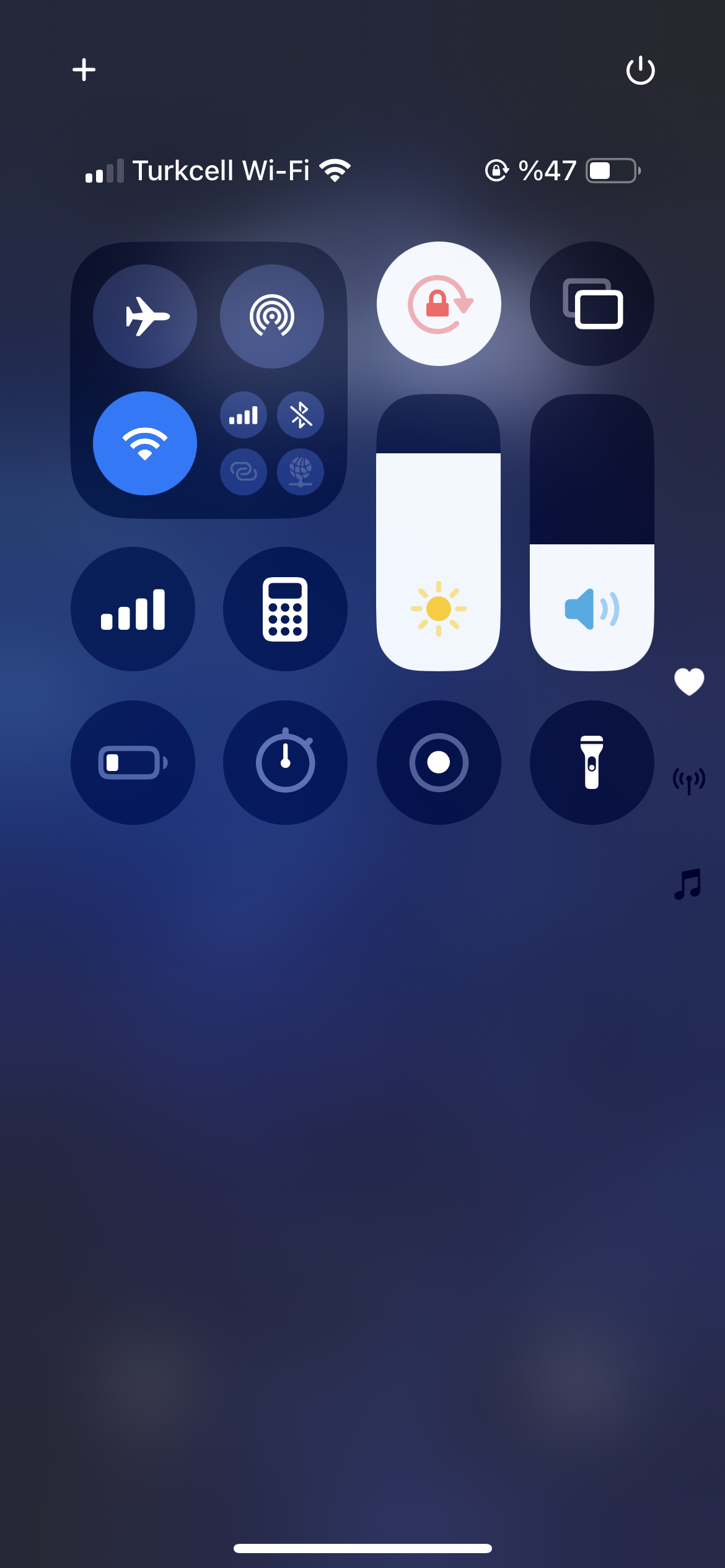Viewport: 725px width, 1568px height.
Task: Turn on the flashlight
Action: click(x=592, y=762)
